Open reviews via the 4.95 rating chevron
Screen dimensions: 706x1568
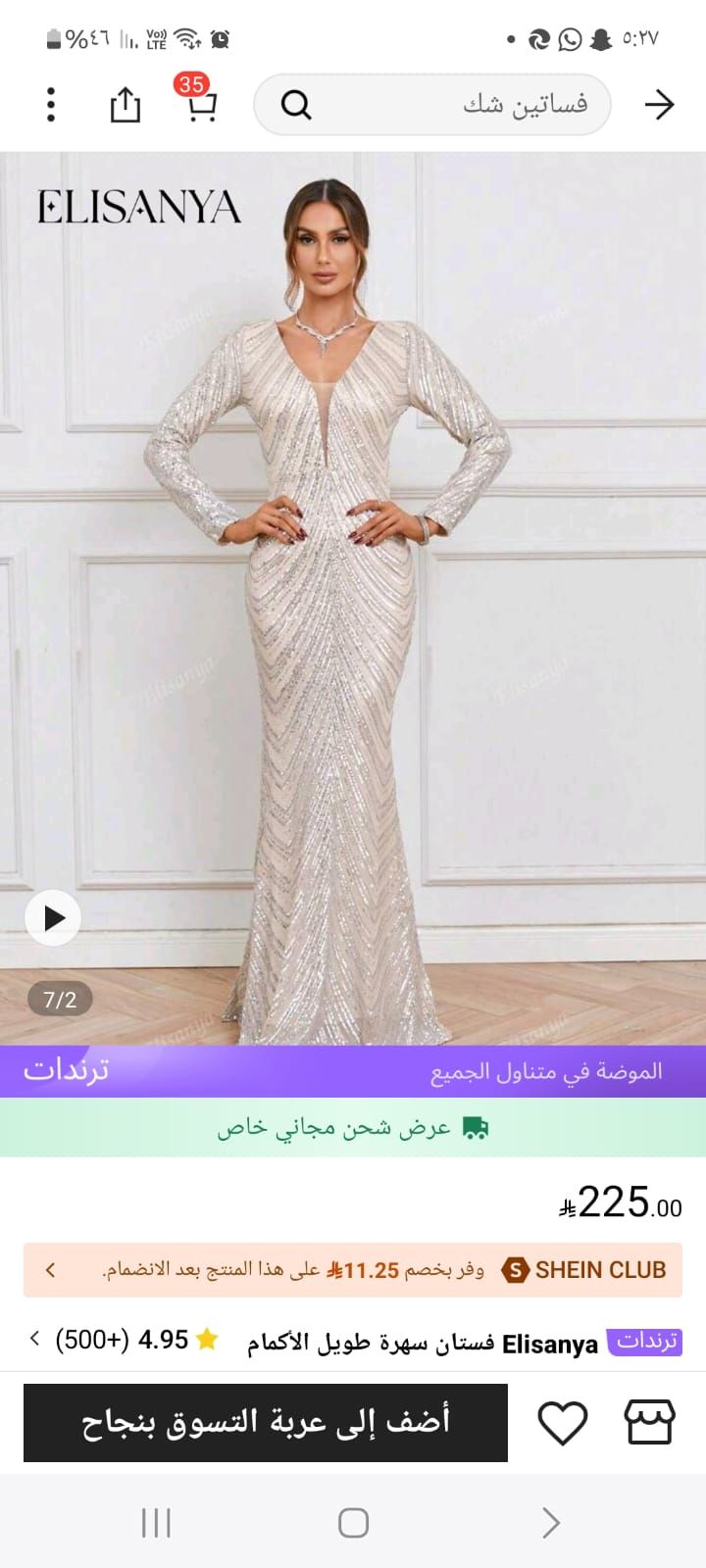(x=35, y=1340)
